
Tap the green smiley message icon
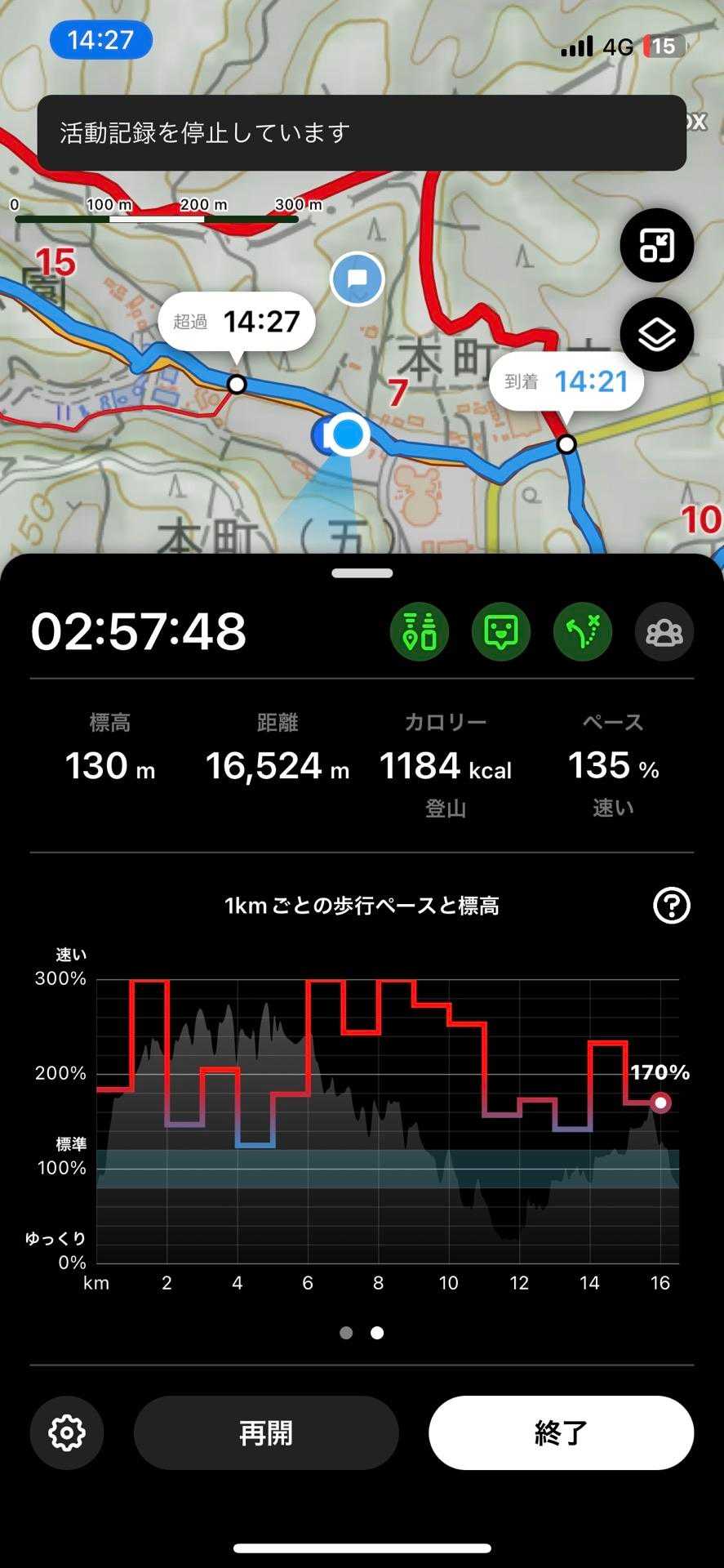pyautogui.click(x=500, y=631)
